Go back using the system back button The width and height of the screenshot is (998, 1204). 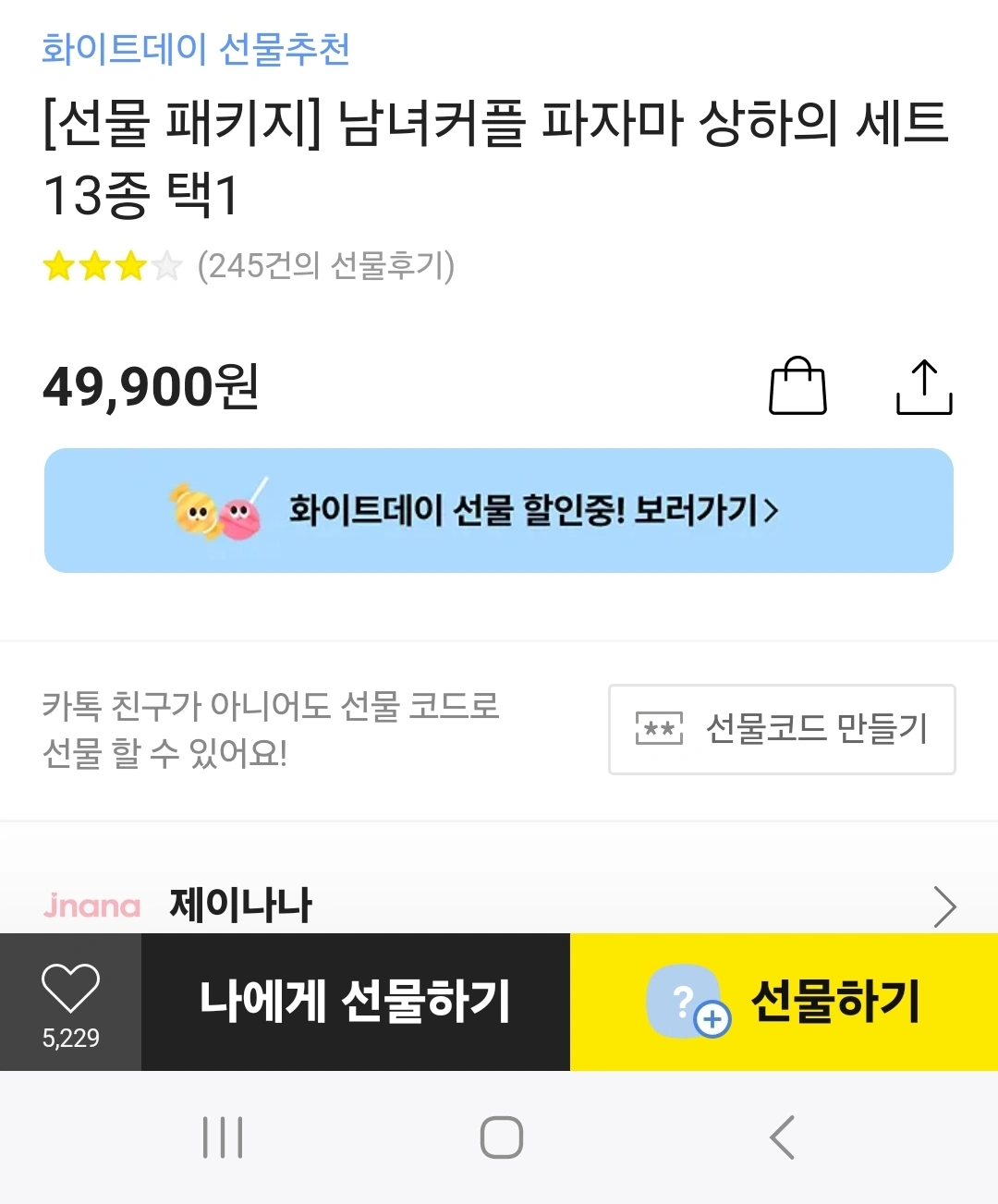click(782, 1137)
